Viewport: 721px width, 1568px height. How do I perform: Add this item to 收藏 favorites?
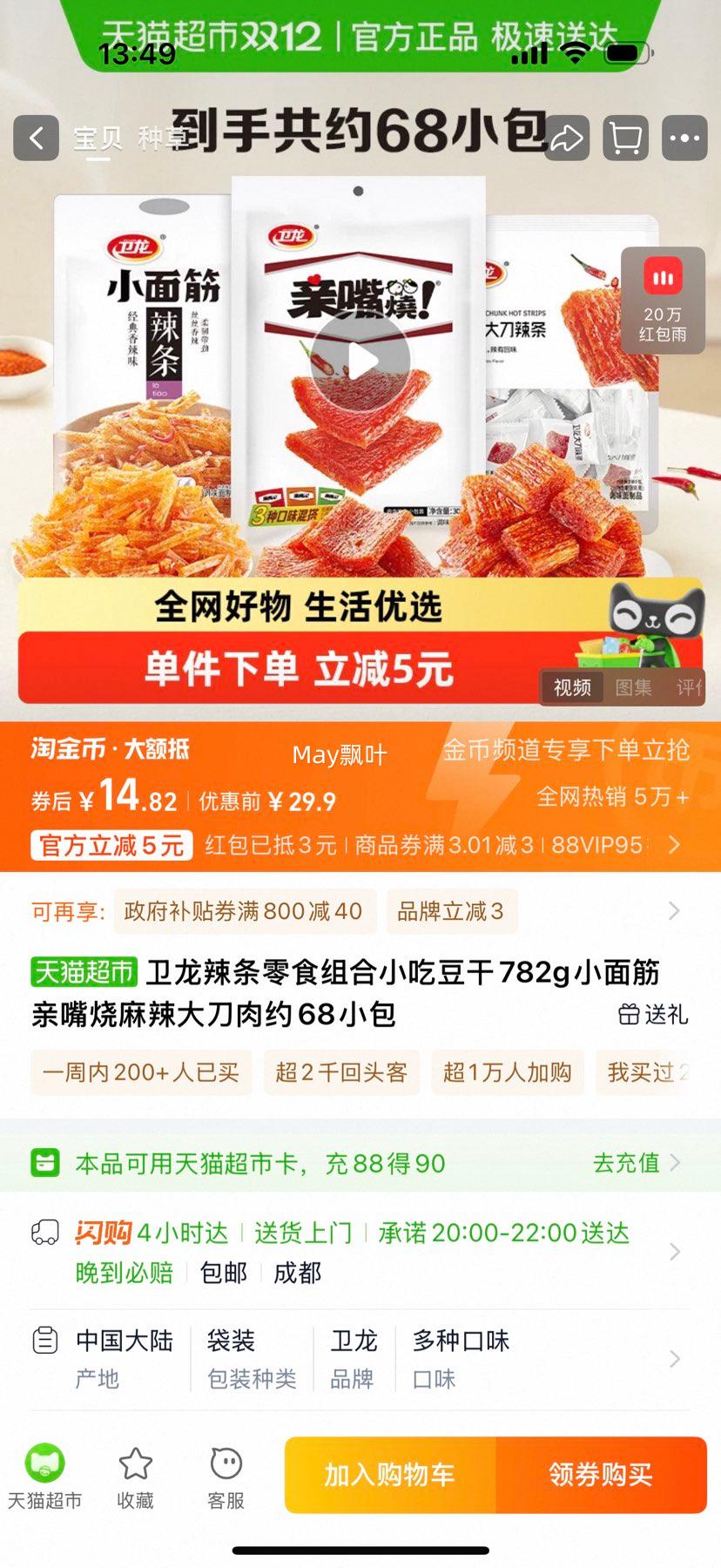click(135, 1476)
